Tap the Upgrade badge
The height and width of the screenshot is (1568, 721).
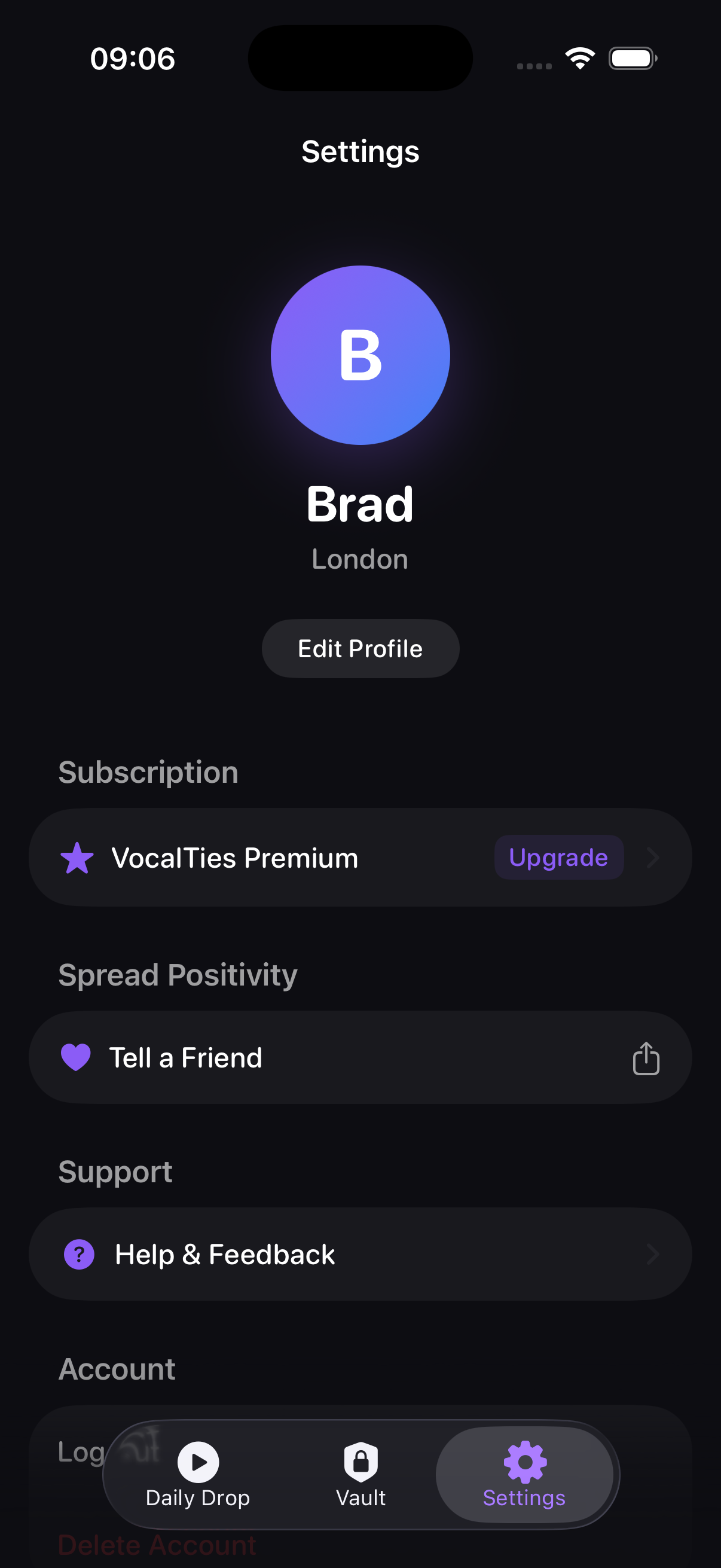click(x=558, y=857)
